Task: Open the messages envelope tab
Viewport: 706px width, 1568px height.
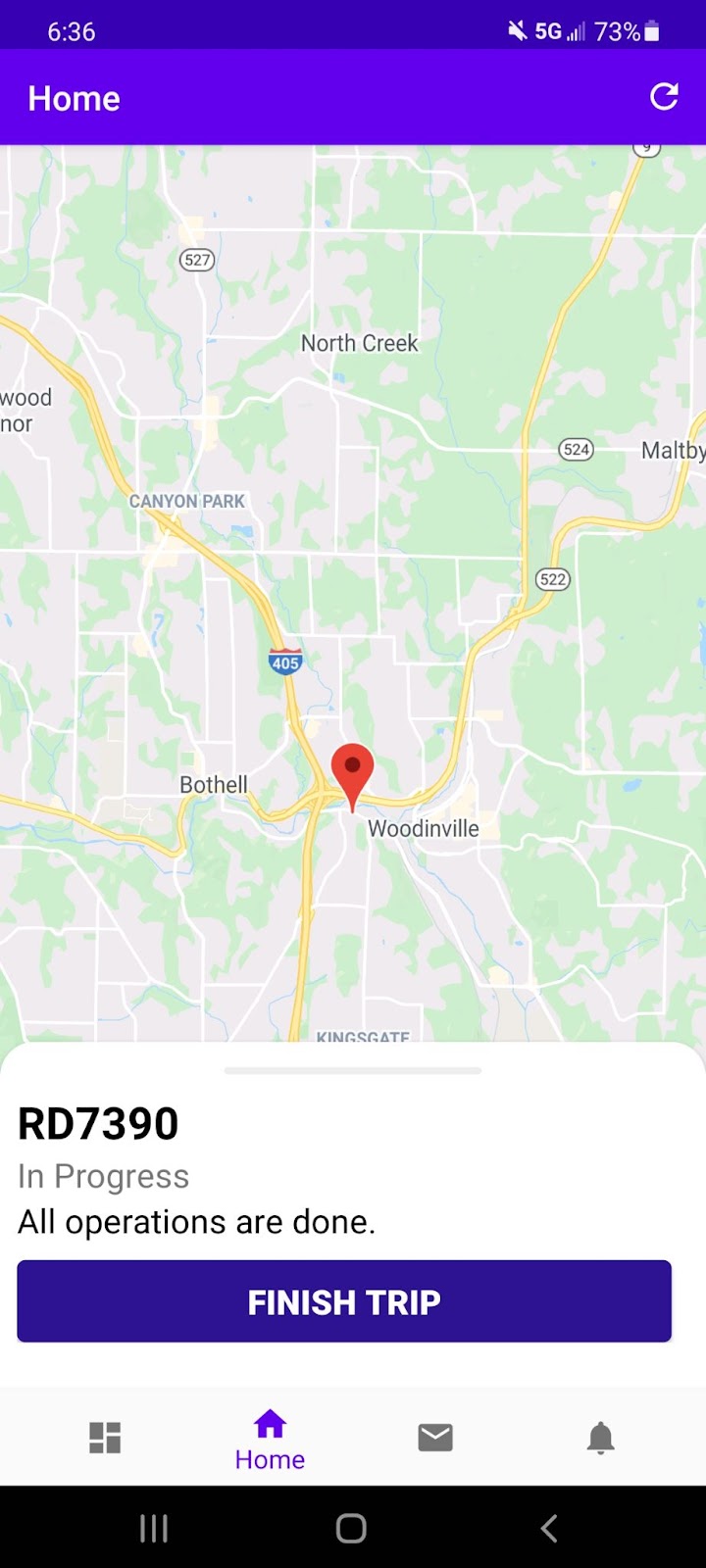Action: click(435, 1438)
